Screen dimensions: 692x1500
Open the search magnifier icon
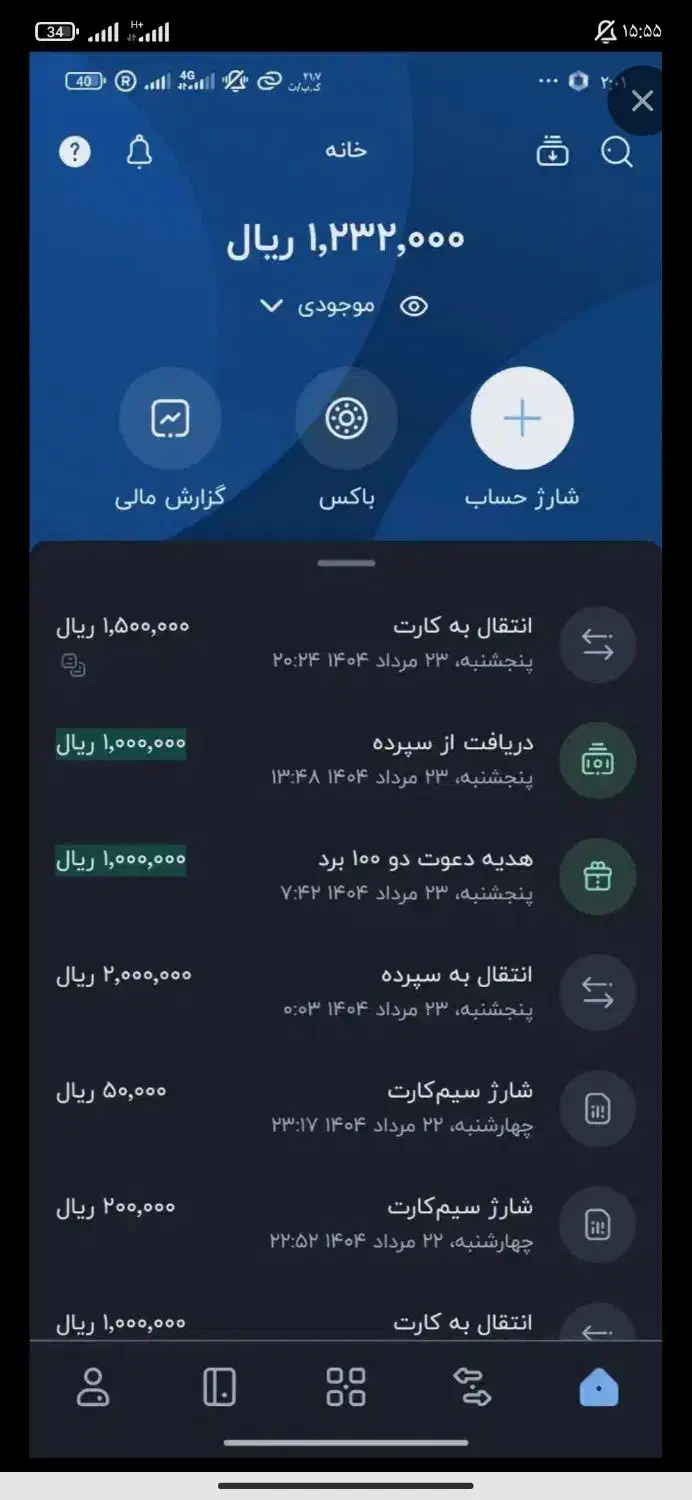coord(616,152)
